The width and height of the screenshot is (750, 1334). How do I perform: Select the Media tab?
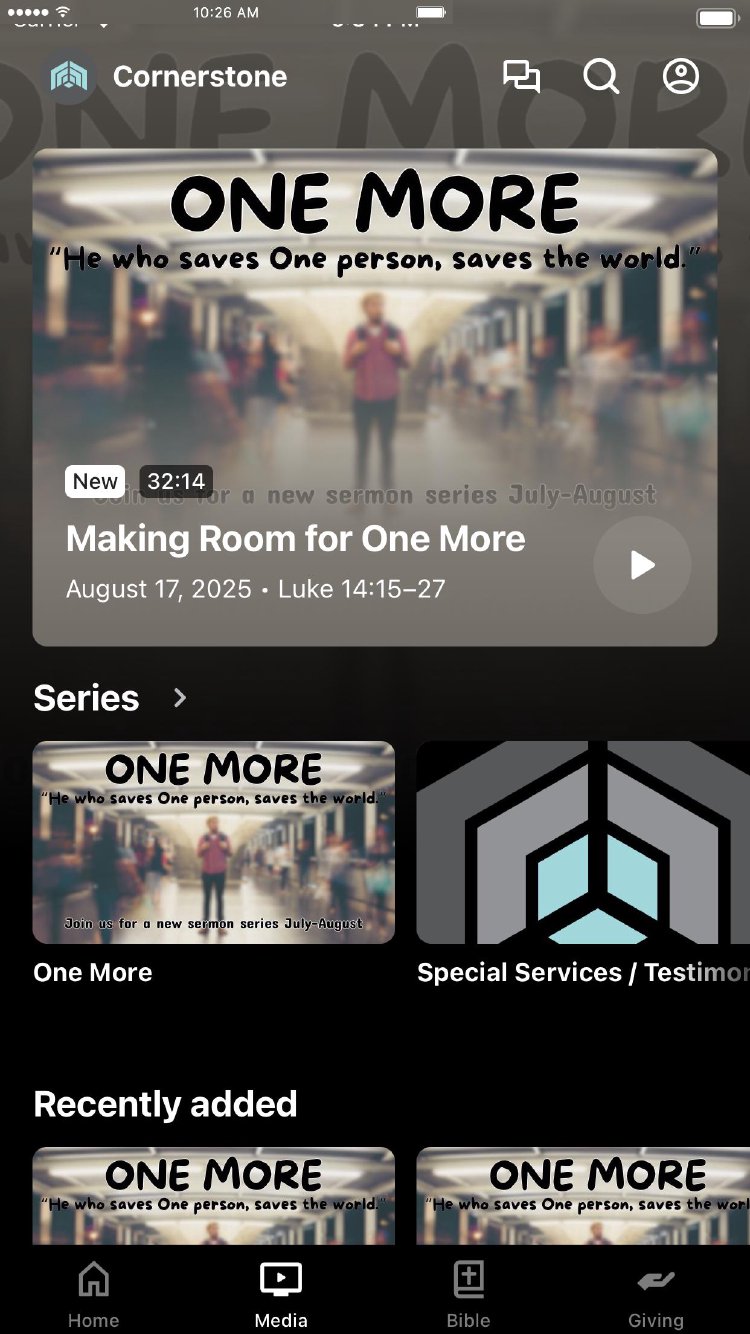[x=281, y=1294]
